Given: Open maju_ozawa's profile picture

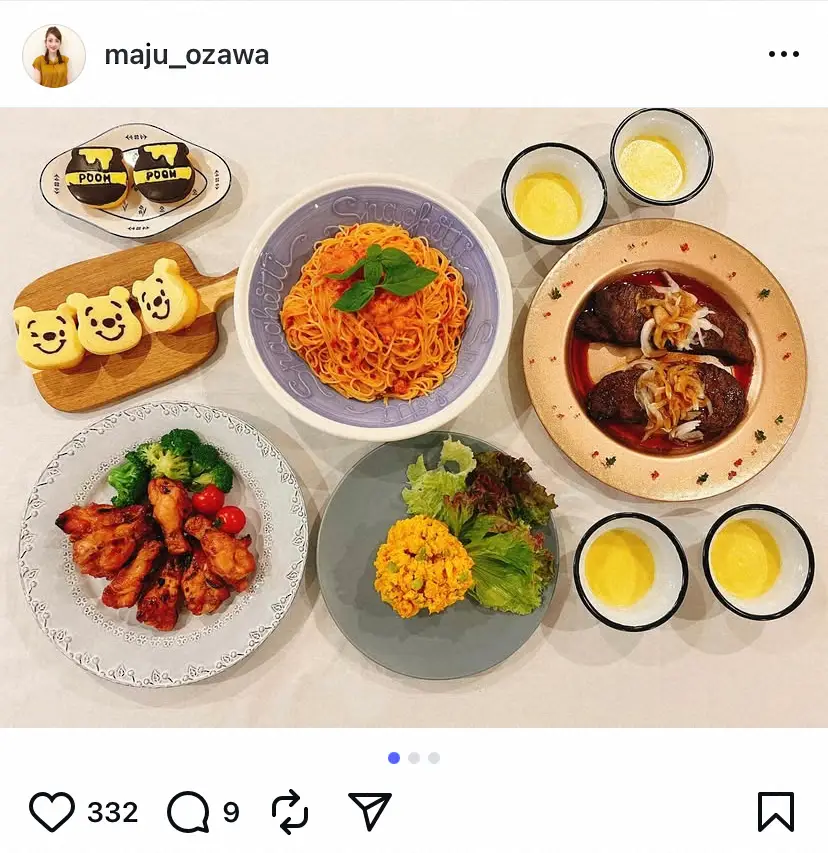Looking at the screenshot, I should 54,56.
